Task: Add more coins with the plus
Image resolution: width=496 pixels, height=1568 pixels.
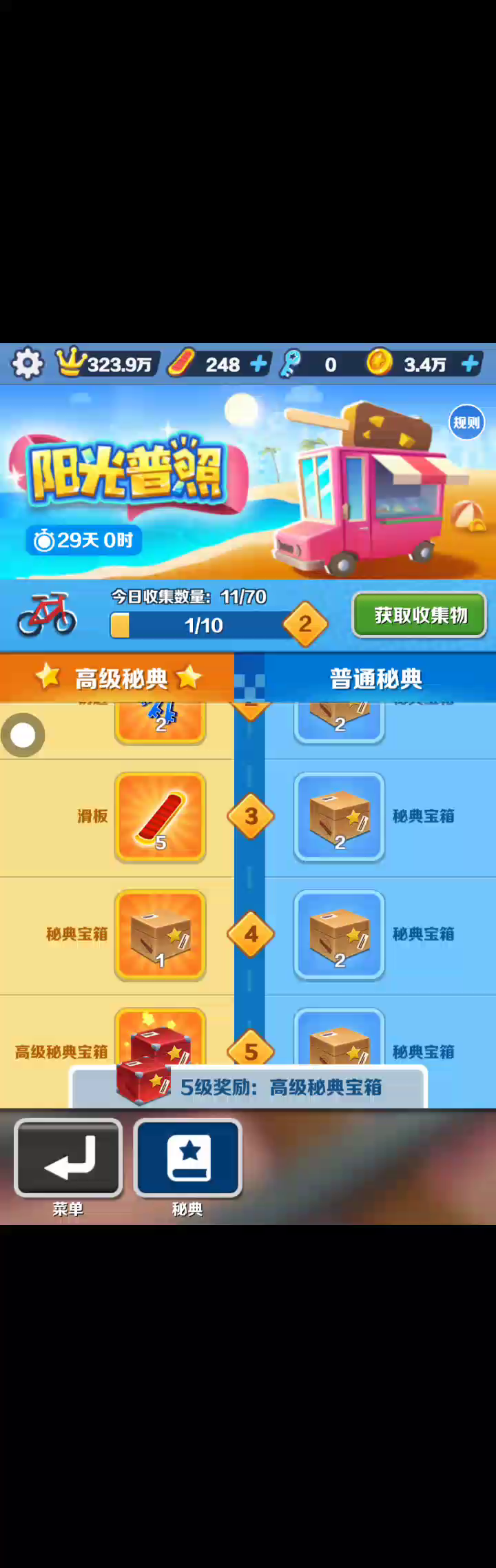Action: tap(471, 364)
